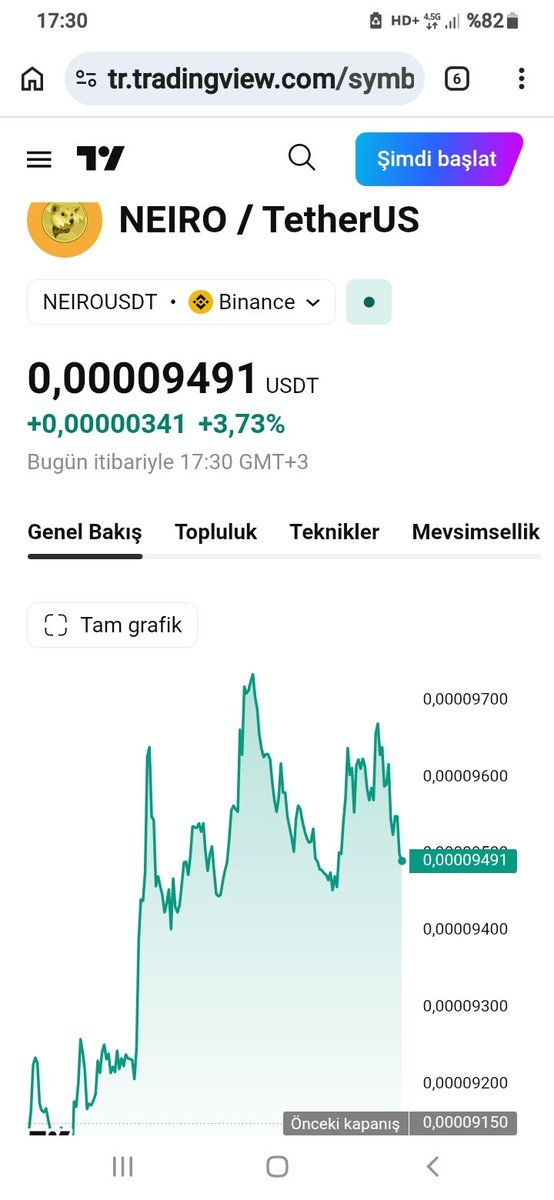Open recent apps from the navigation bar
The height and width of the screenshot is (1200, 554).
pos(123,1165)
